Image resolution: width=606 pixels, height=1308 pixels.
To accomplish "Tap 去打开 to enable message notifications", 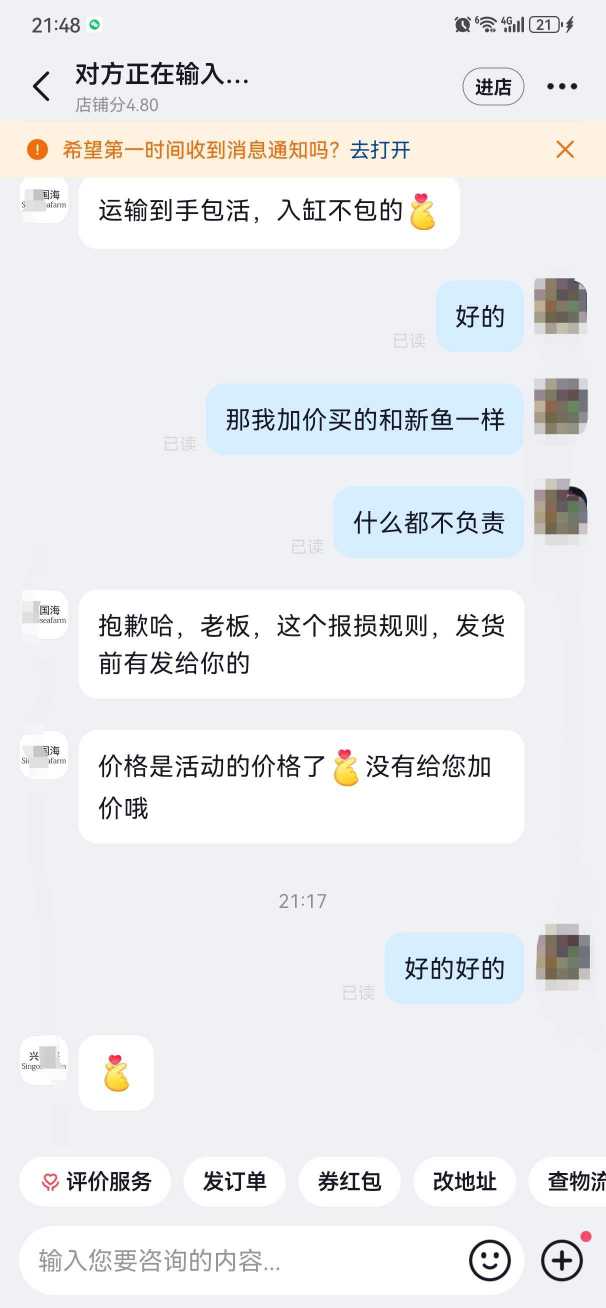I will (x=380, y=150).
